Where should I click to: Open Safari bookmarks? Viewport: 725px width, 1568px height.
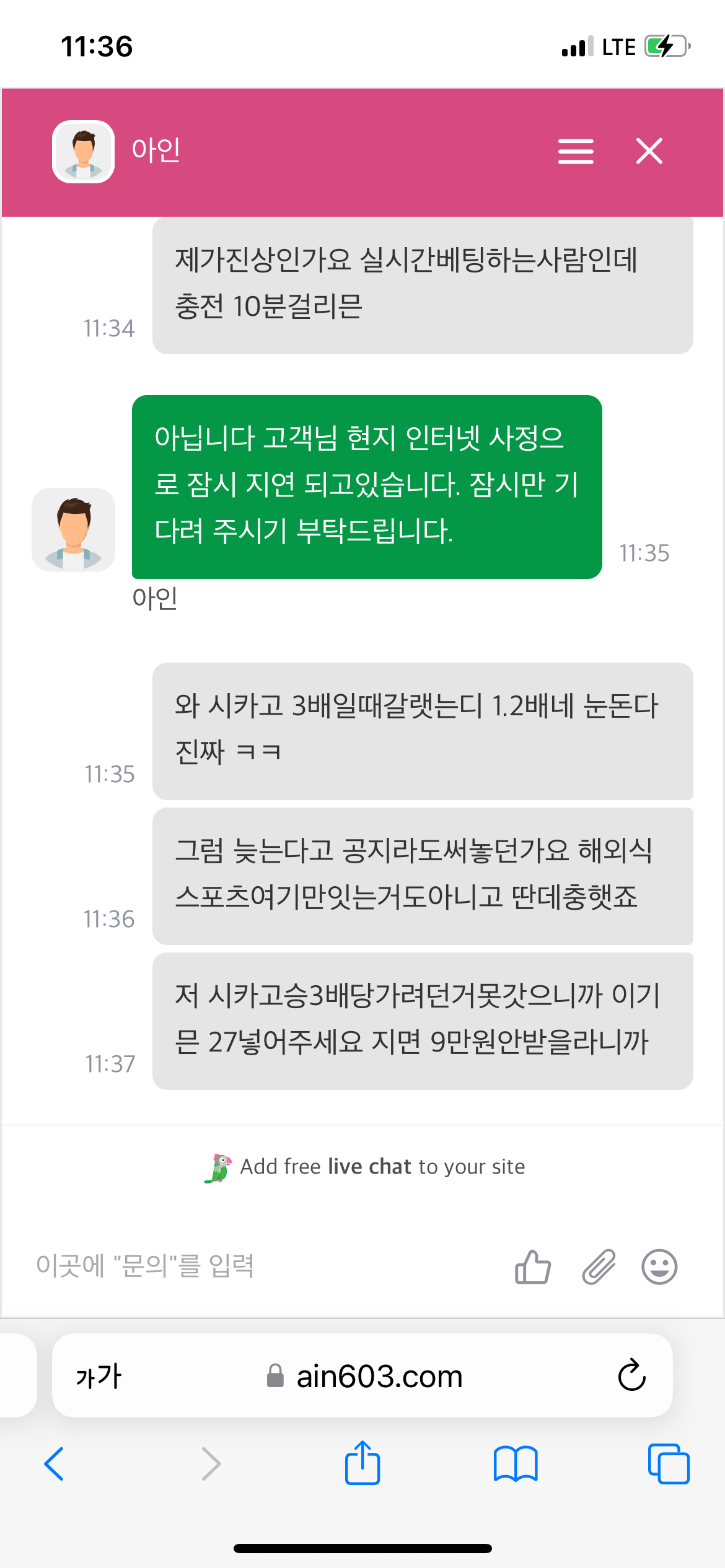[516, 1464]
